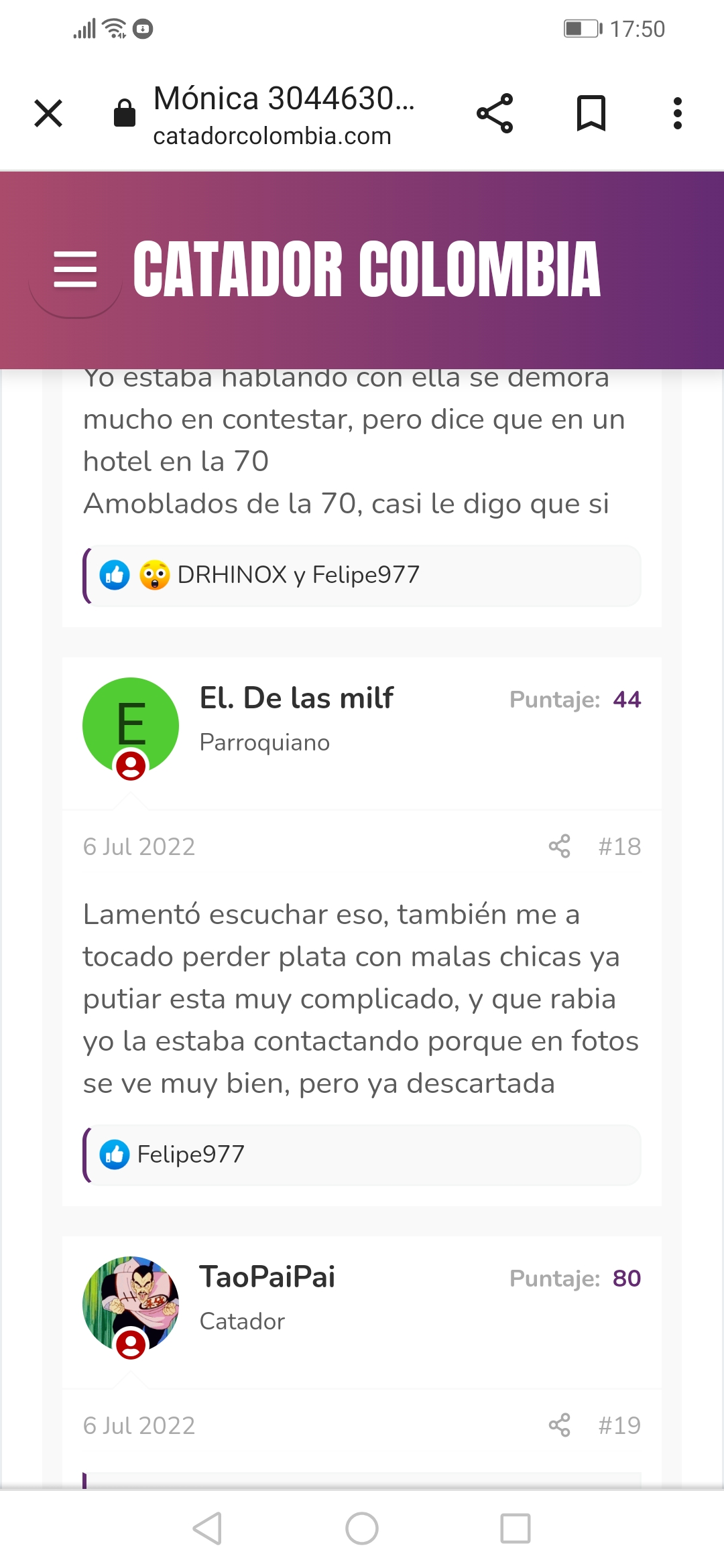Share this page from the browser toolbar
This screenshot has width=724, height=1568.
click(x=495, y=113)
